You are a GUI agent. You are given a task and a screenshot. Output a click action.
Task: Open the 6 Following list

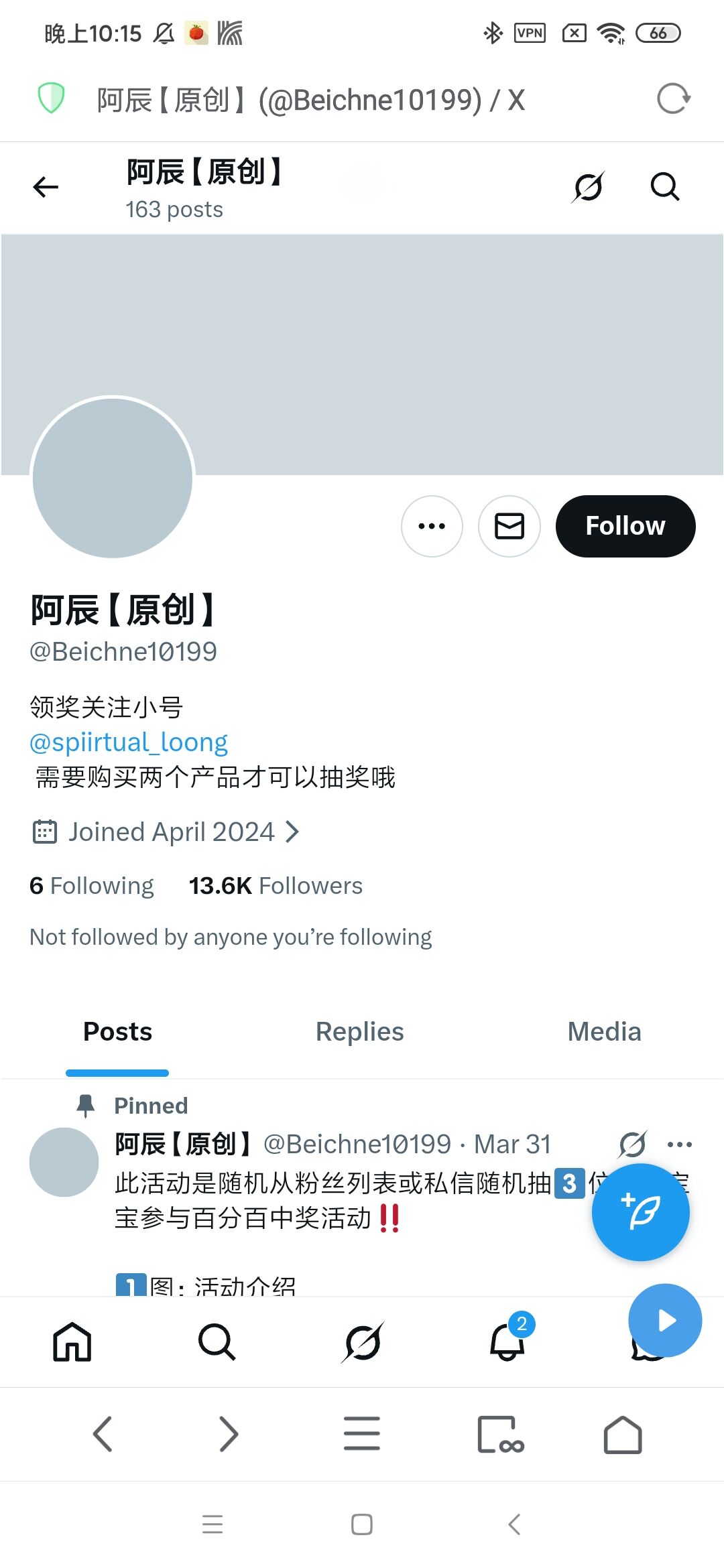click(92, 886)
